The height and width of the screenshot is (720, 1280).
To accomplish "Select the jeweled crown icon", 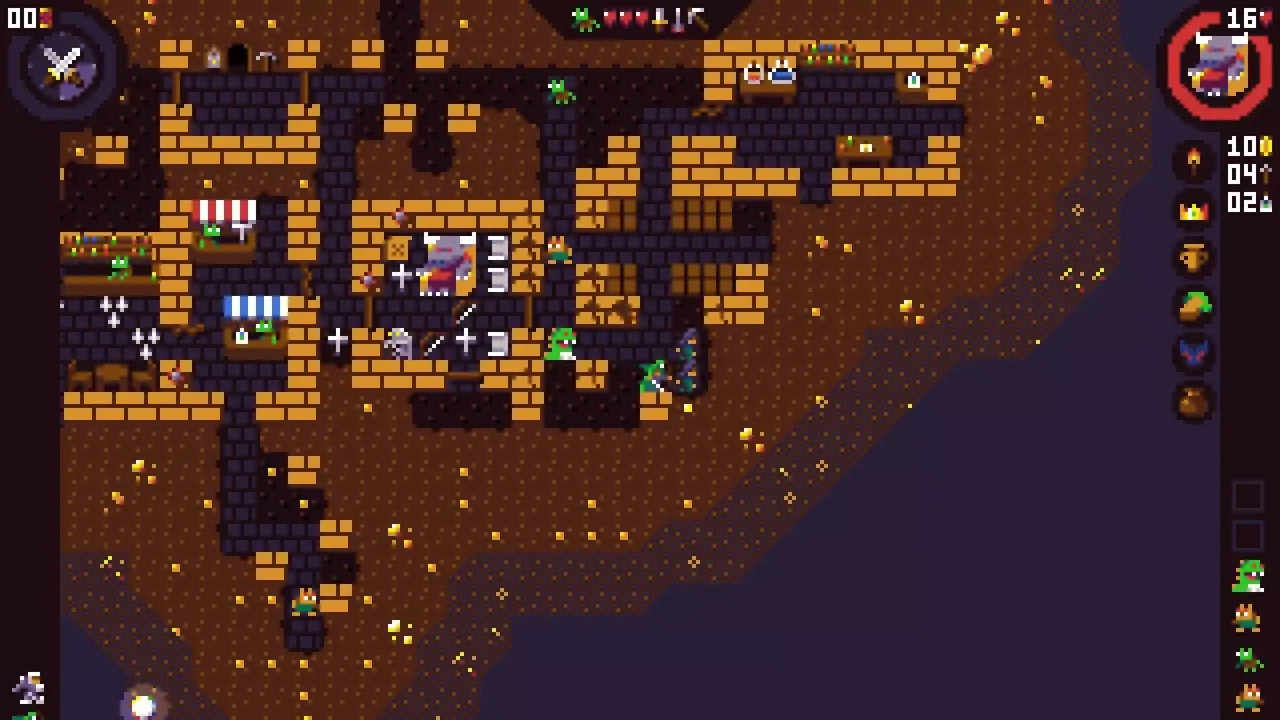I will point(1193,211).
